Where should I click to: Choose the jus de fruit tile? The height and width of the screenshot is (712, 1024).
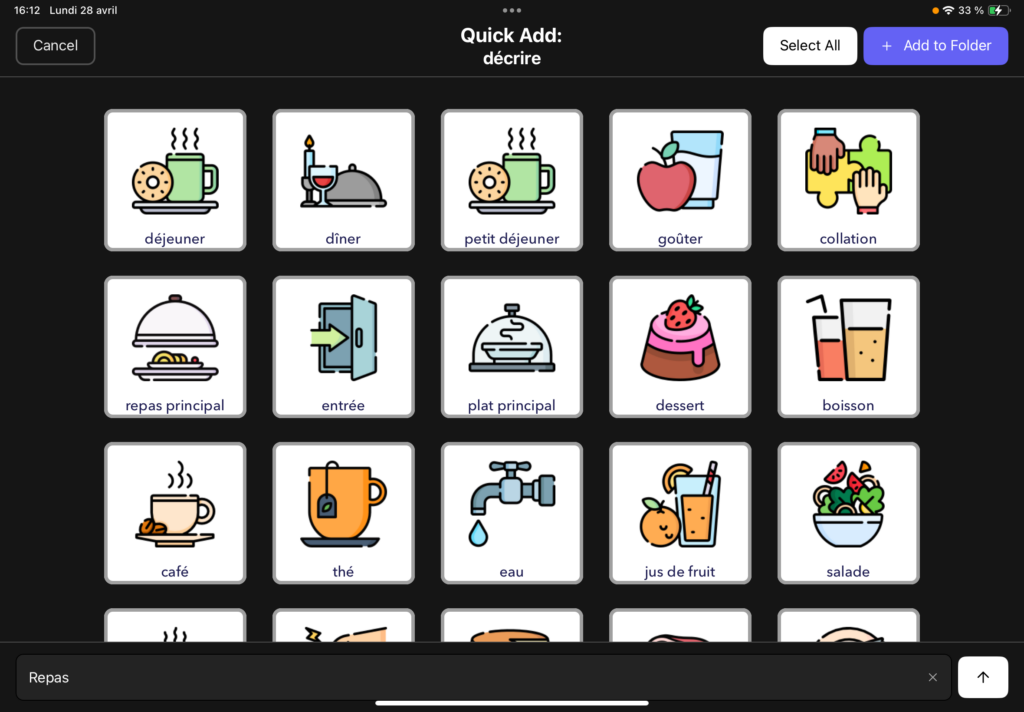[x=679, y=513]
